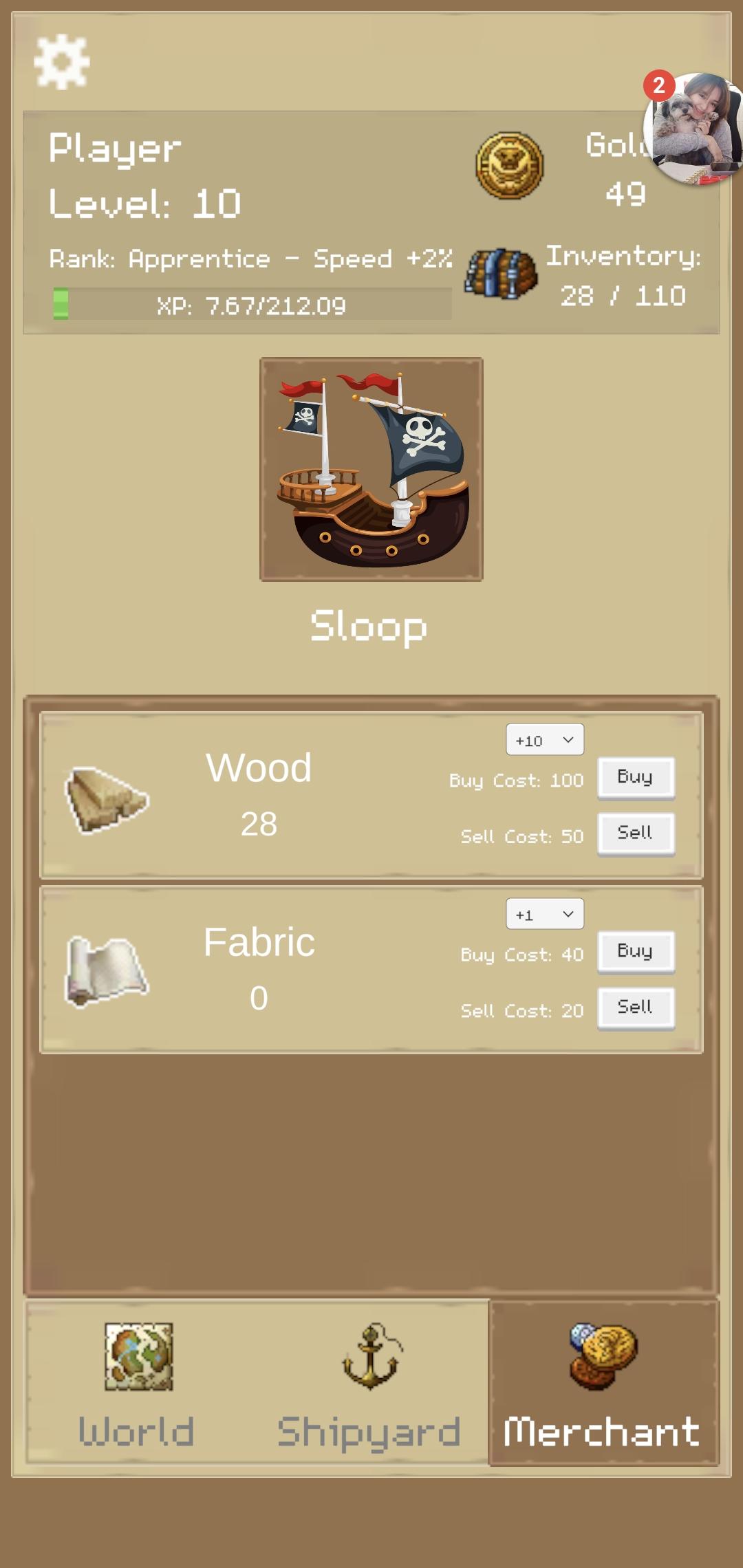743x1568 pixels.
Task: Buy Wood with the Buy button
Action: (x=635, y=778)
